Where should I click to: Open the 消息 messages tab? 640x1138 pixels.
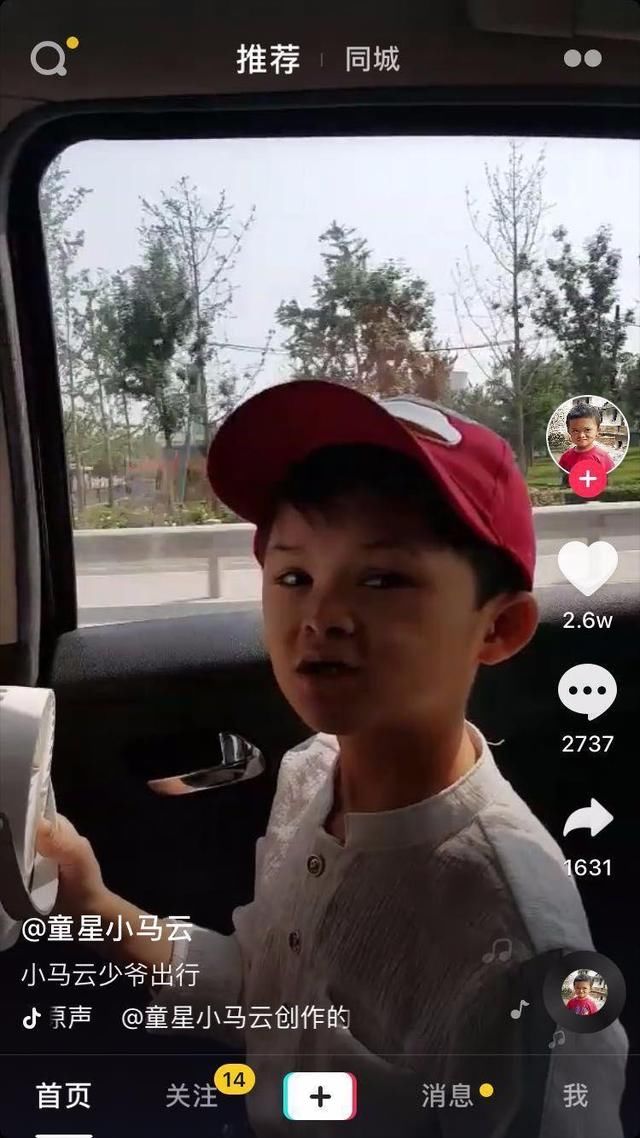tap(448, 1096)
